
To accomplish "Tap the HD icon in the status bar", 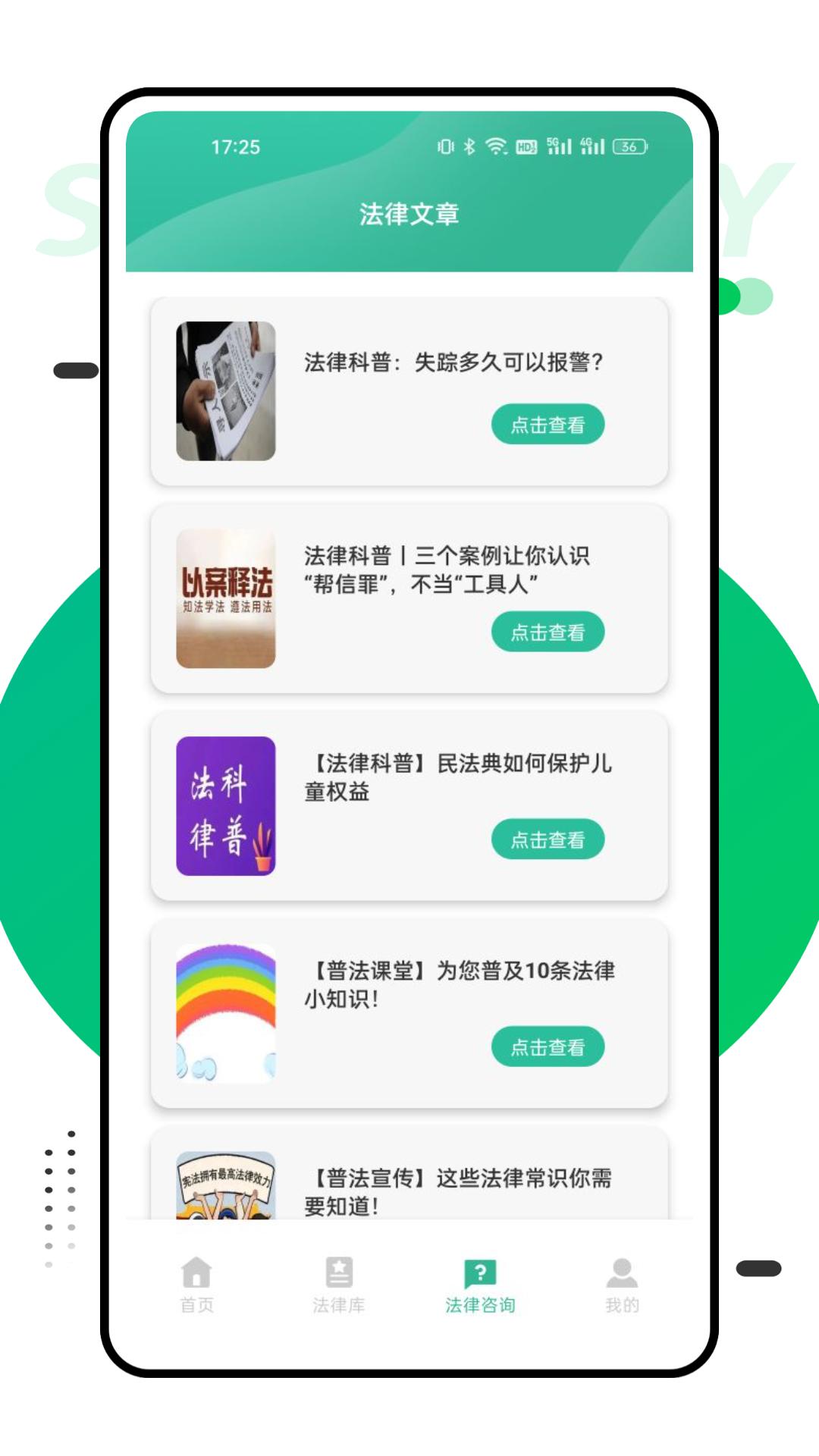I will tap(526, 146).
